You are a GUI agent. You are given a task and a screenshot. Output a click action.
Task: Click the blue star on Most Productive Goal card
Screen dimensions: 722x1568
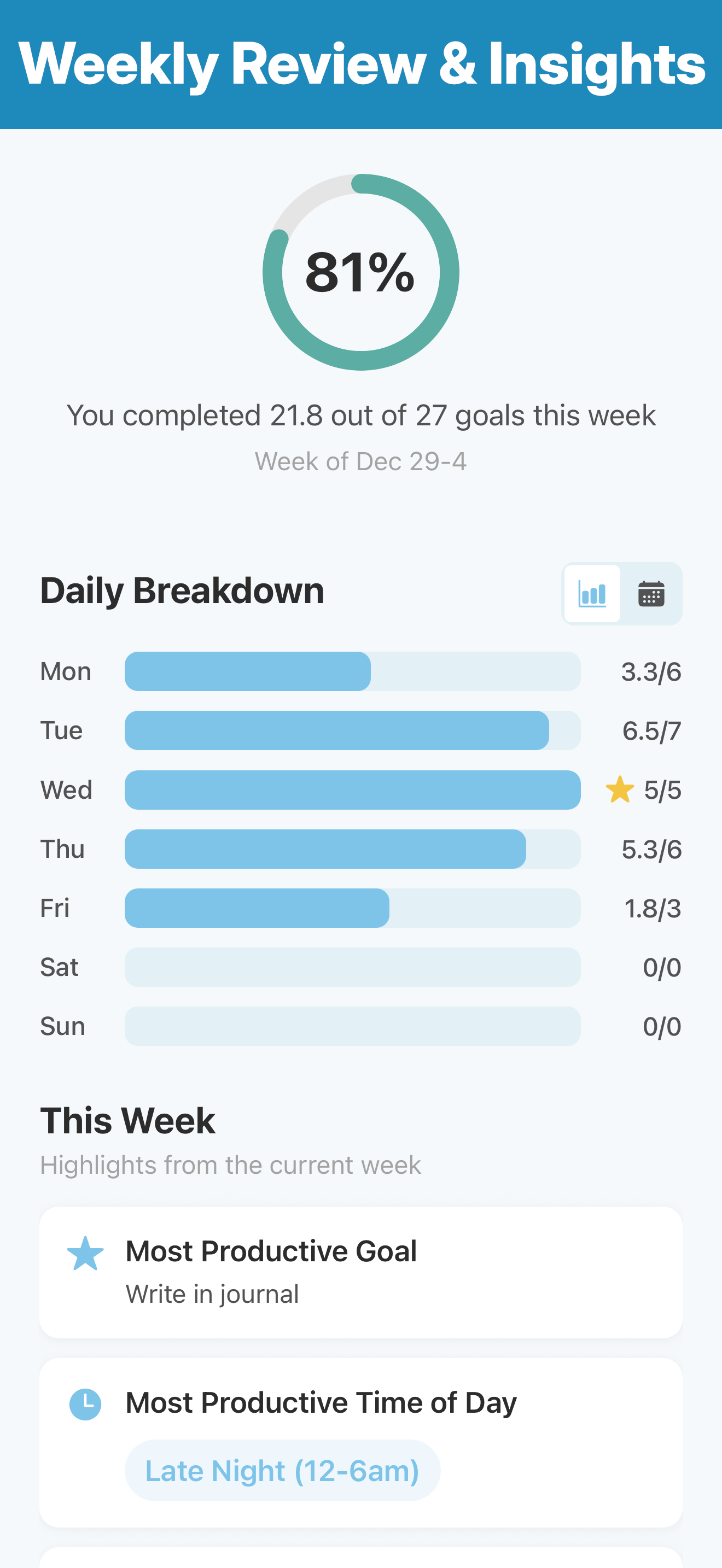85,1253
